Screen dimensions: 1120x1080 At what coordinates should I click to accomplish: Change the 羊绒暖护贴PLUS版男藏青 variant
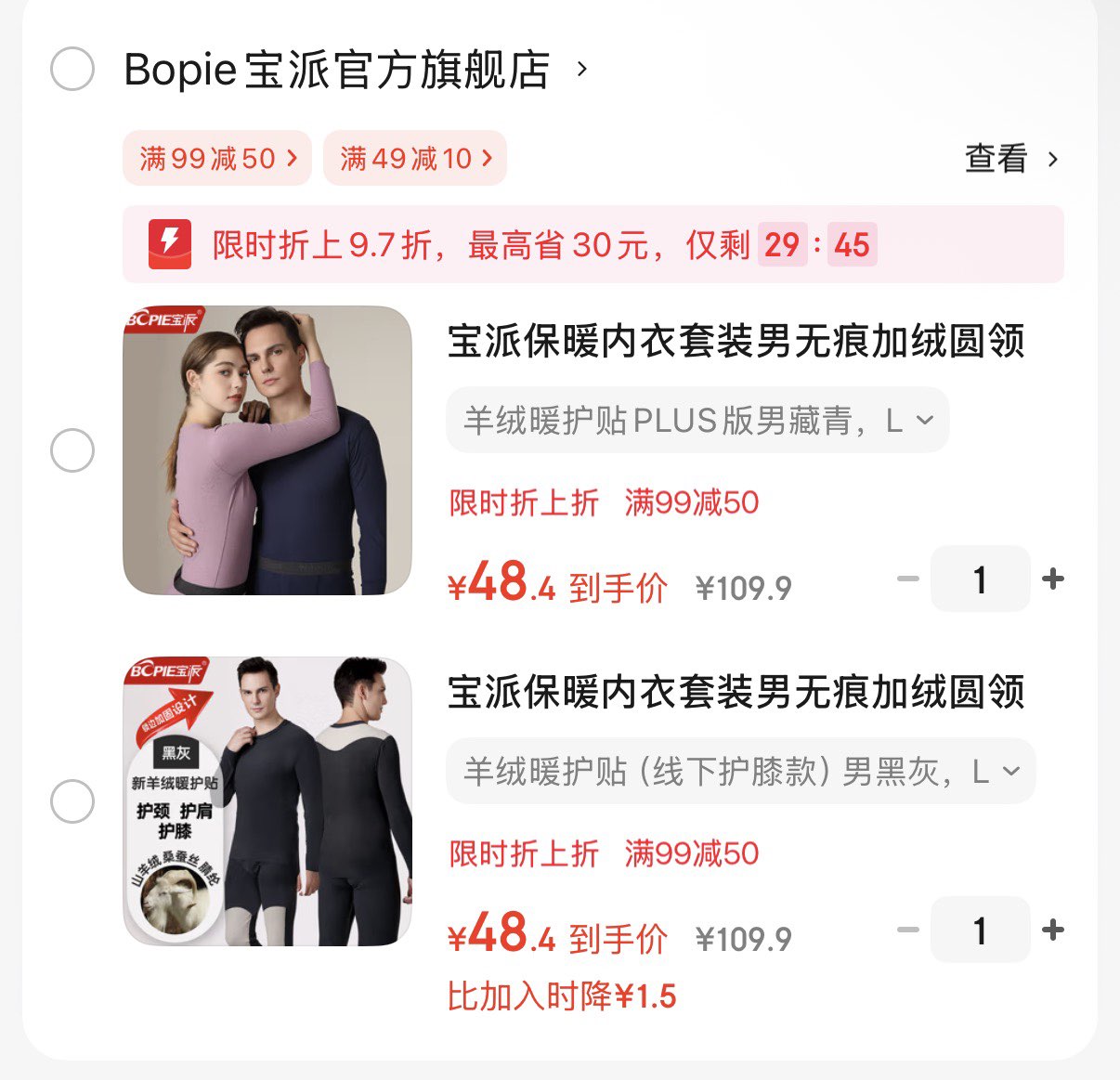click(x=698, y=421)
